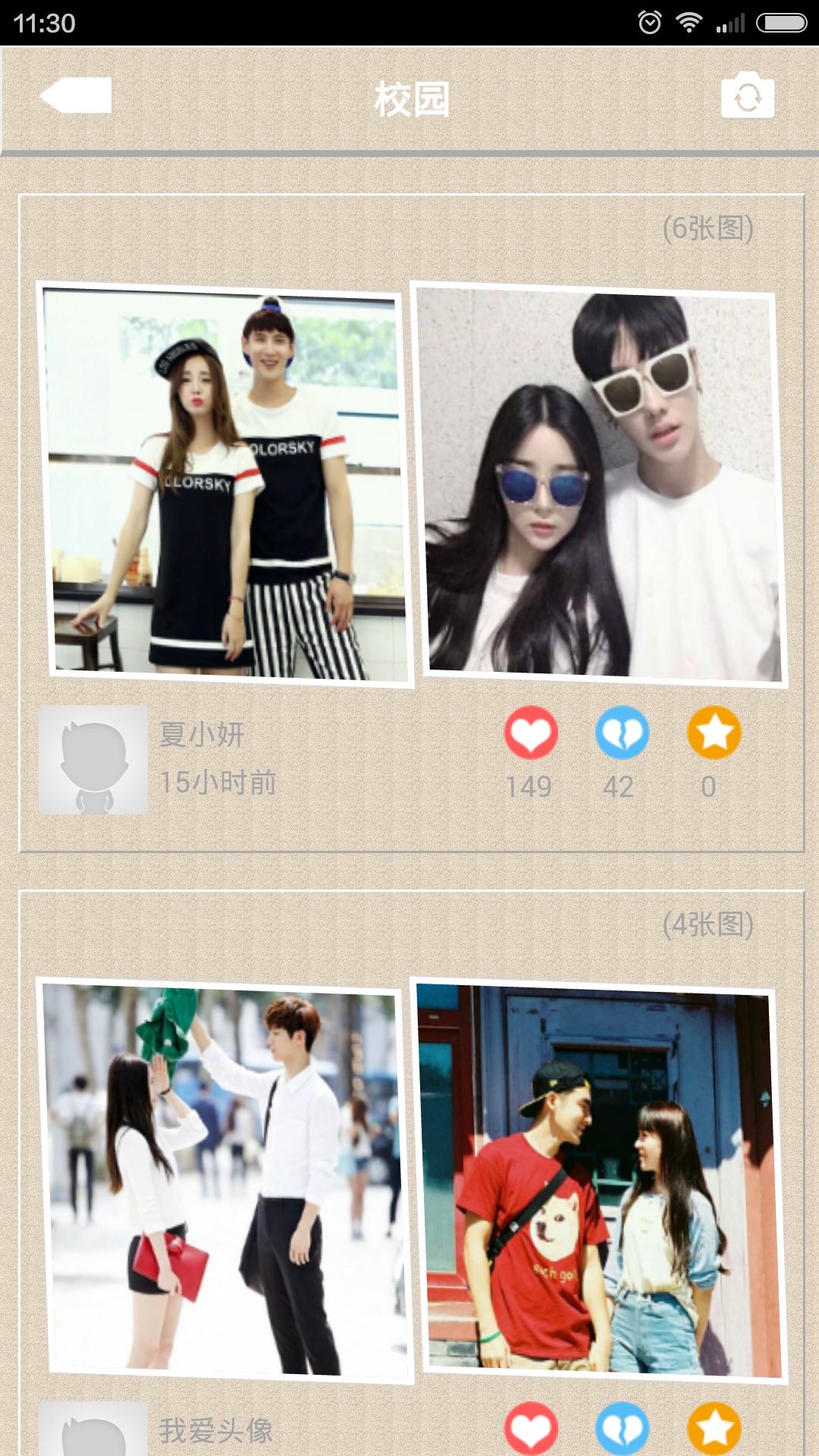View 我爱头像's profile avatar

pos(93,1430)
